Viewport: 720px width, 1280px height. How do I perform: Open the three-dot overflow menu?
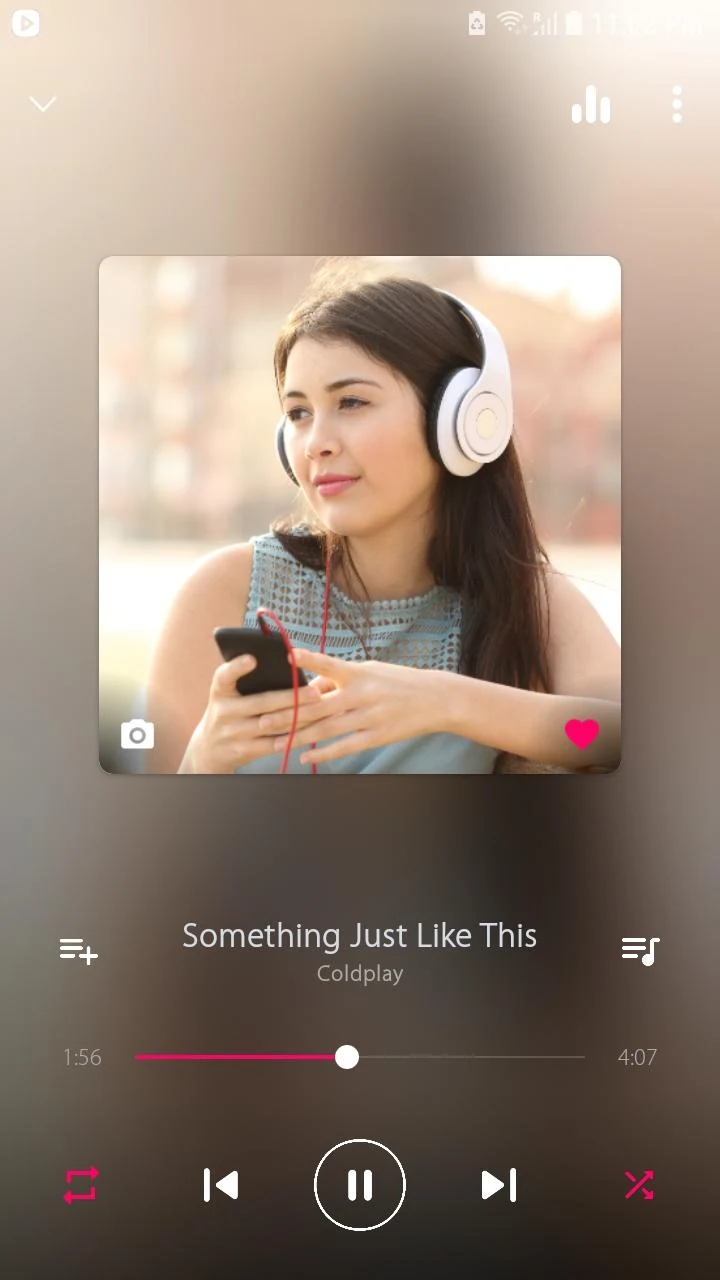click(x=677, y=104)
